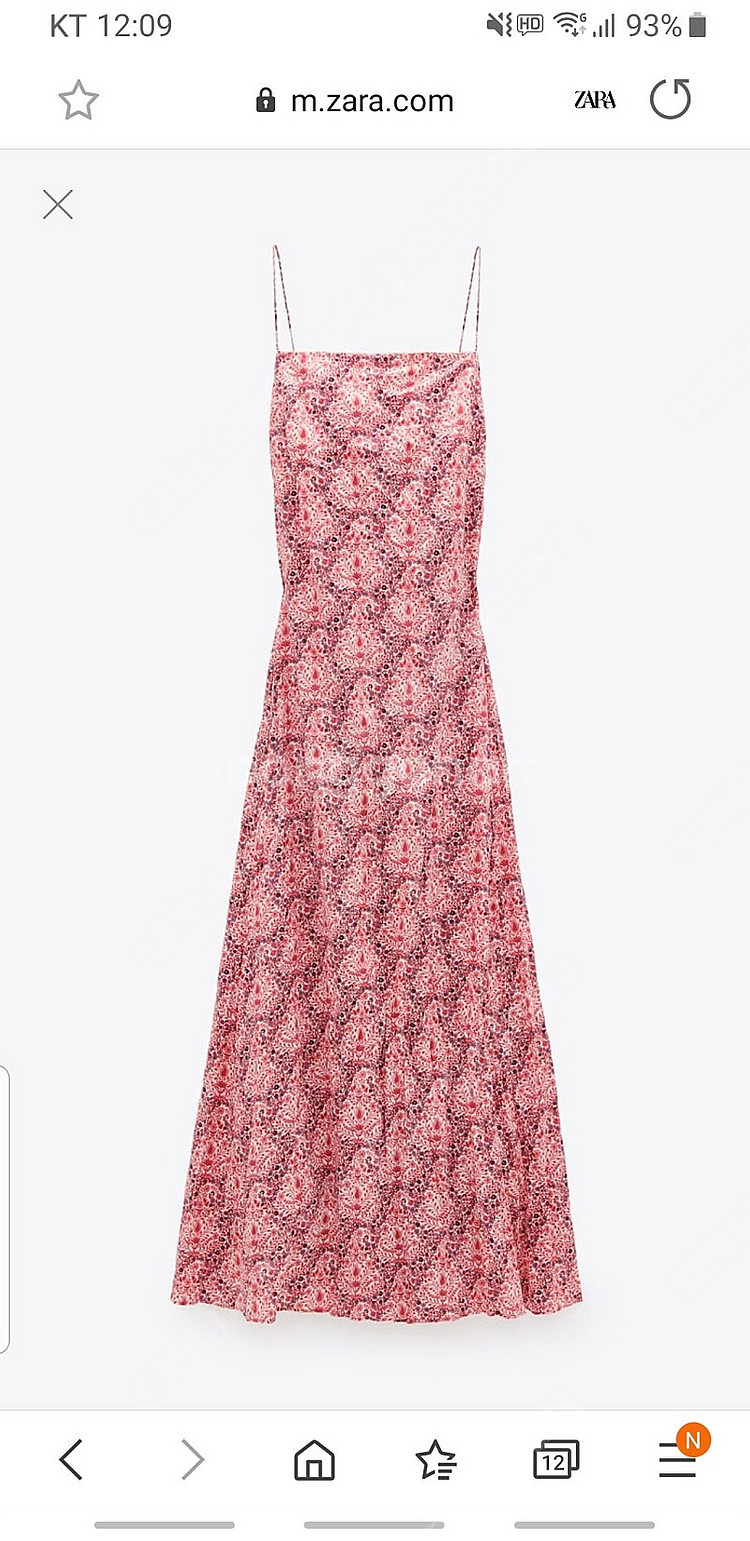Open the browser home page
This screenshot has width=750, height=1541.
(x=314, y=1460)
